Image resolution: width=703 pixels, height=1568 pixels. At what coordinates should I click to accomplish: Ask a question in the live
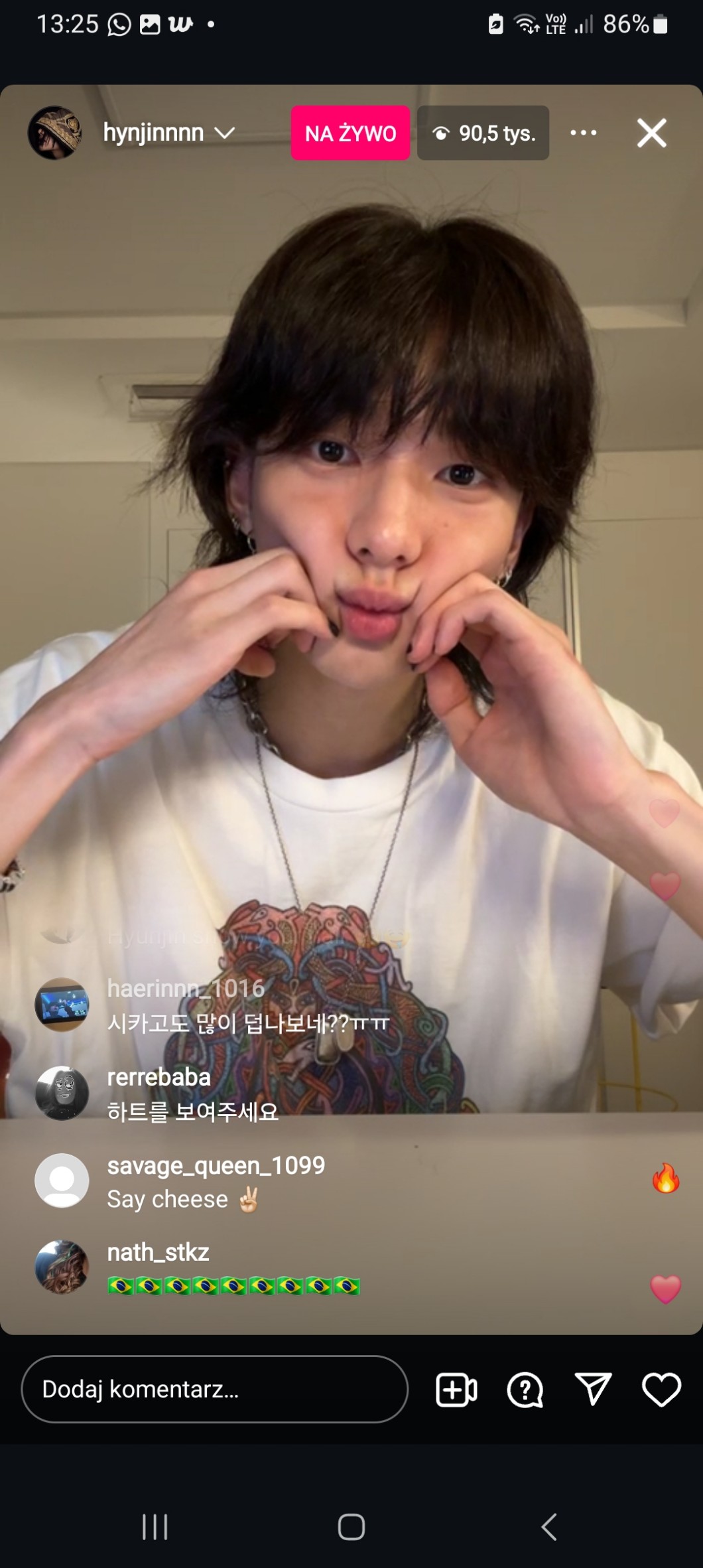525,1390
